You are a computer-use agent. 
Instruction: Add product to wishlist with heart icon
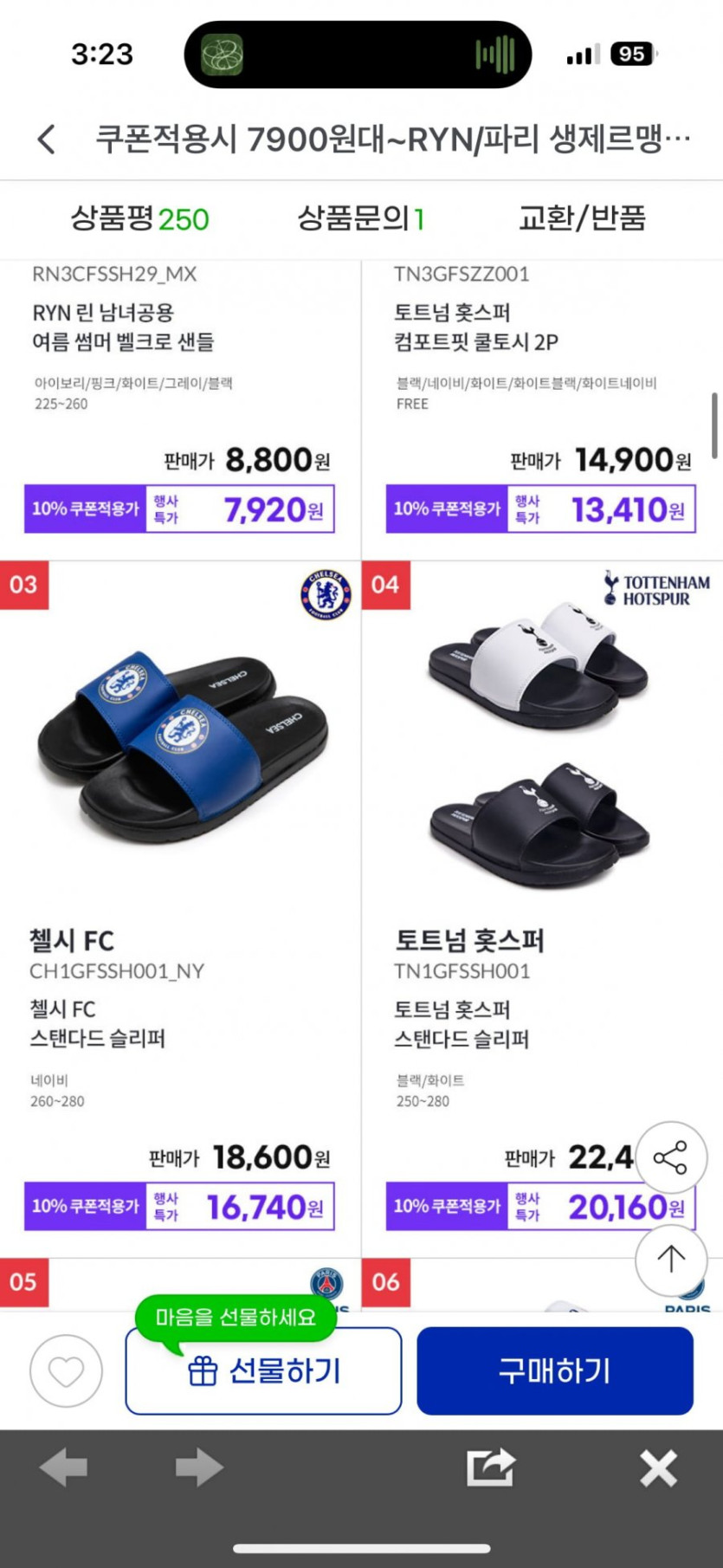66,1371
